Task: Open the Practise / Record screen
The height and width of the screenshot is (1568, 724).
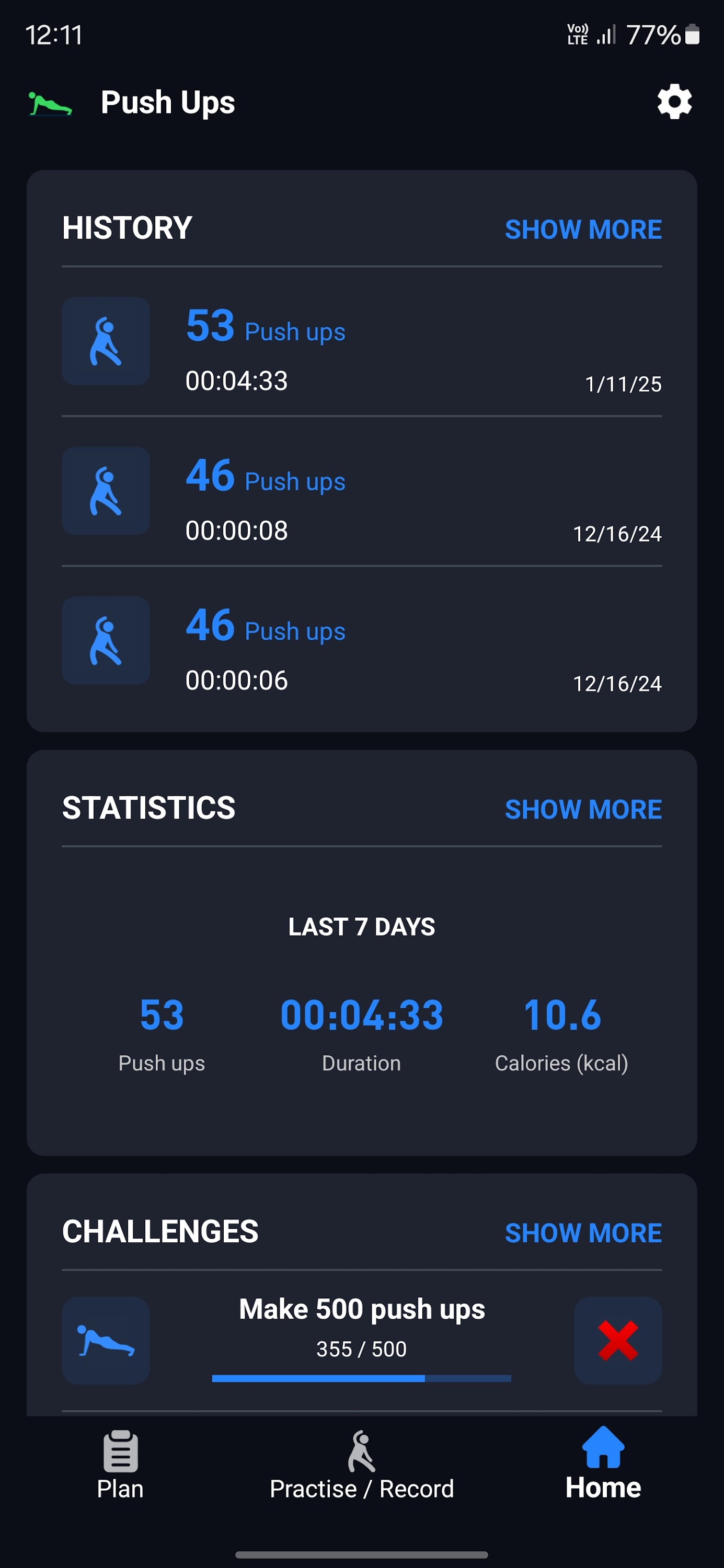Action: (362, 1473)
